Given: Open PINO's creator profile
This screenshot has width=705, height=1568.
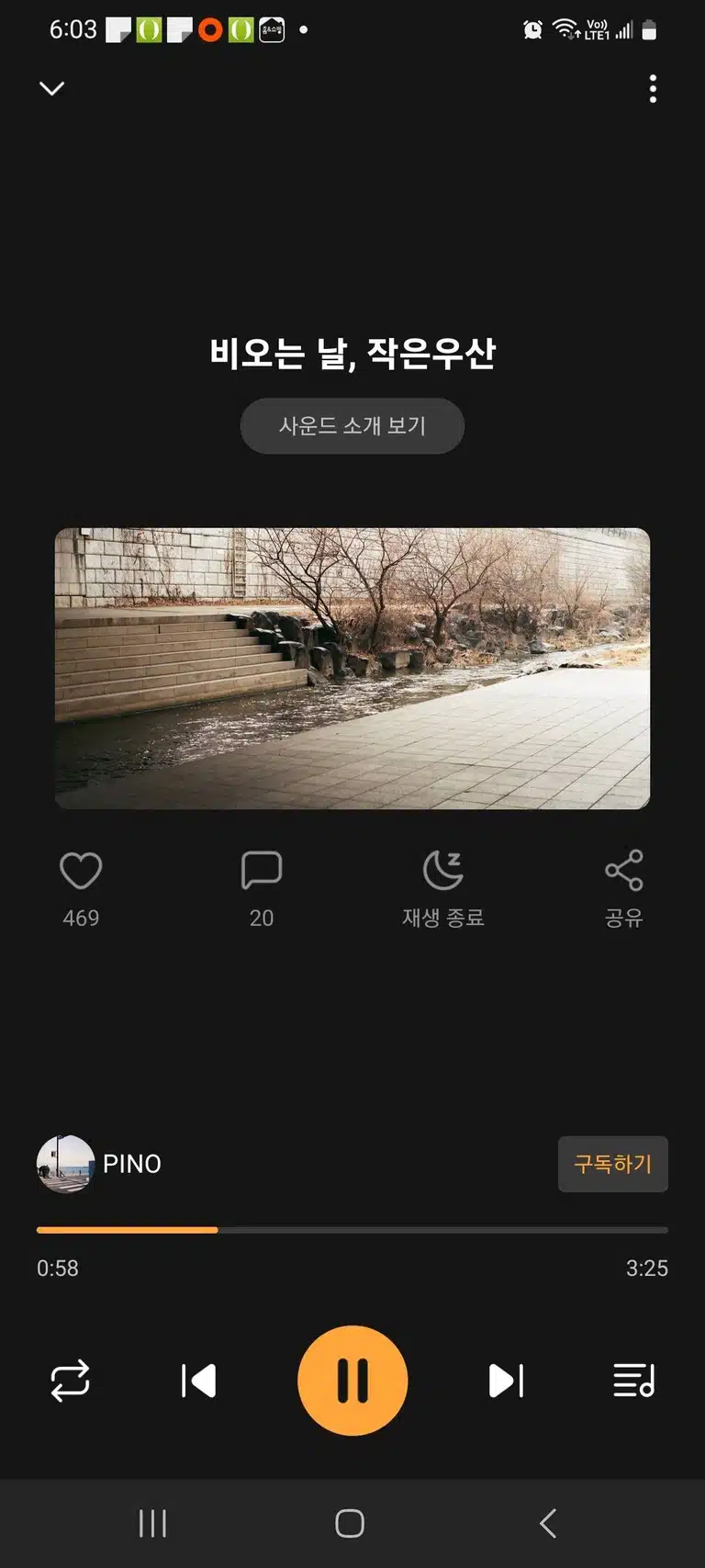Looking at the screenshot, I should coord(99,1164).
